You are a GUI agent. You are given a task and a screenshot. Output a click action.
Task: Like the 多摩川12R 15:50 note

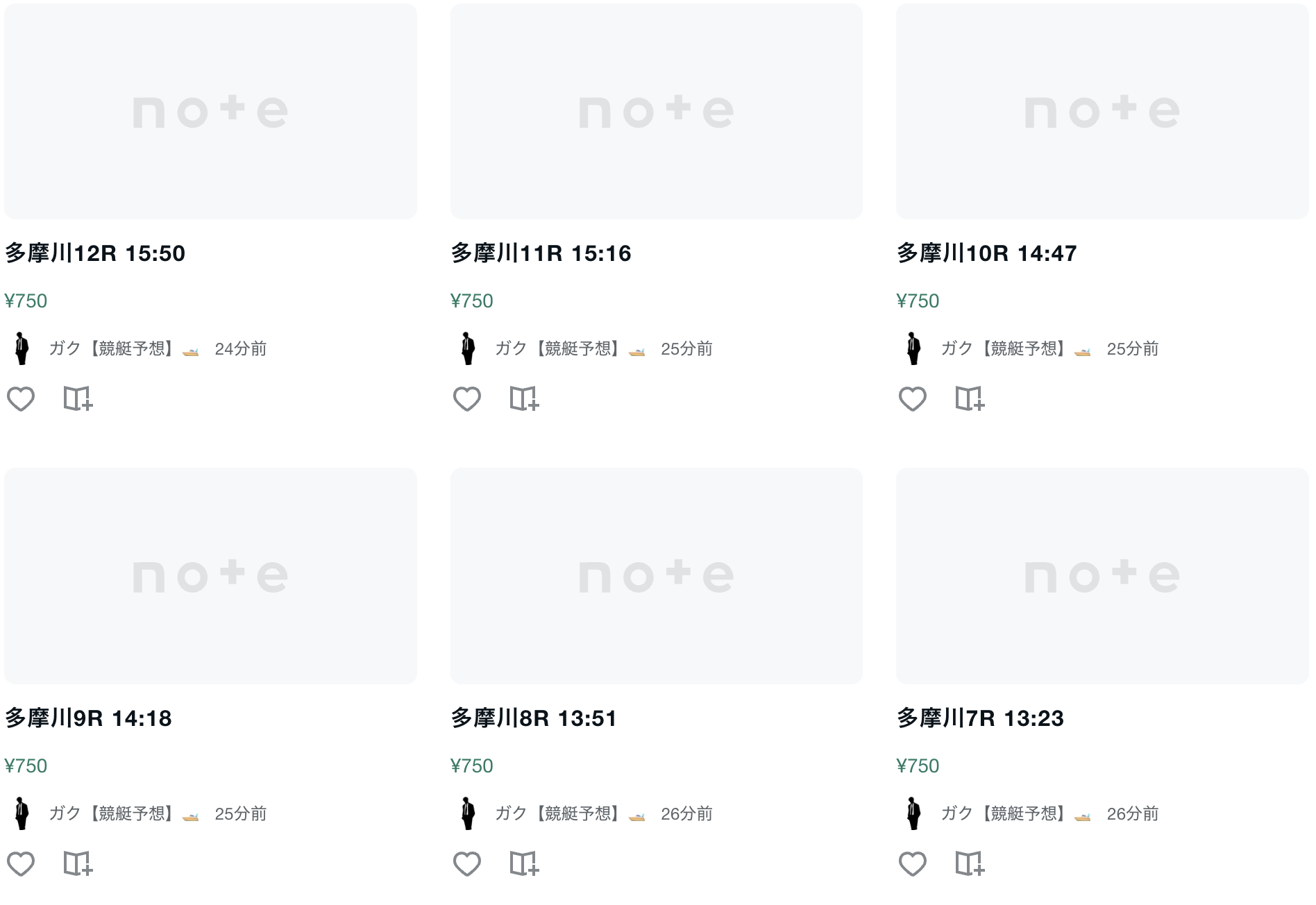coord(21,399)
